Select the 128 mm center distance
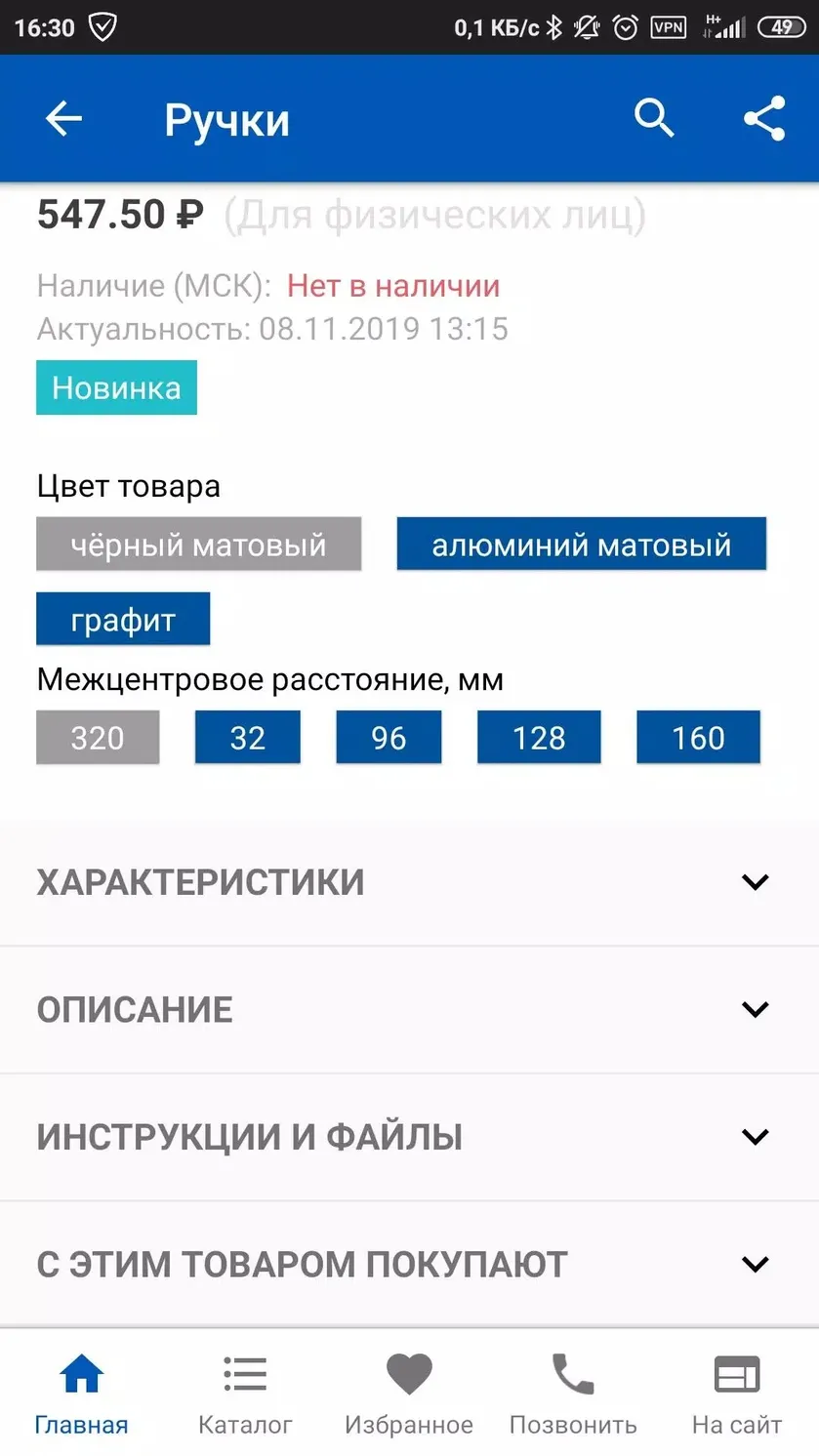This screenshot has width=819, height=1456. [x=539, y=738]
